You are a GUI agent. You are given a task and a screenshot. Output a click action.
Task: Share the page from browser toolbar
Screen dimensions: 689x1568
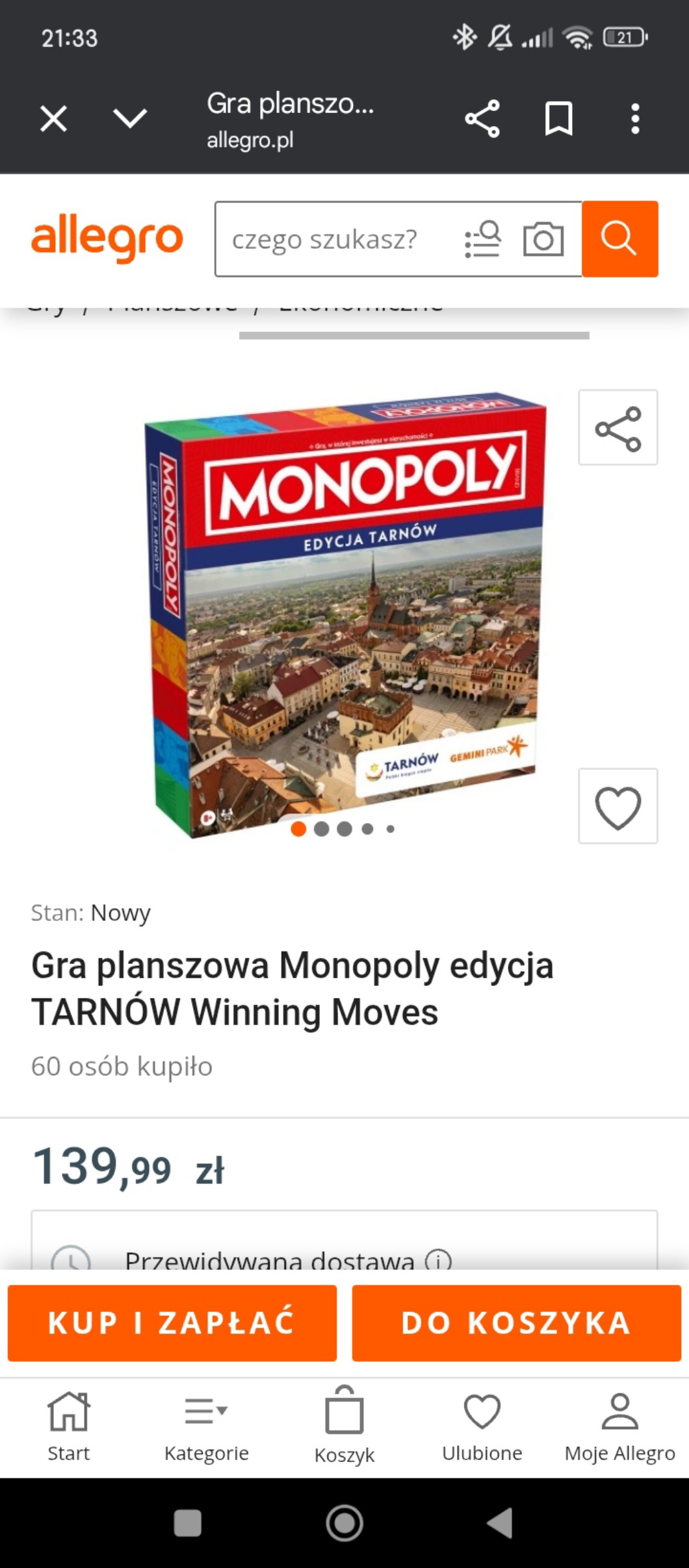point(482,119)
